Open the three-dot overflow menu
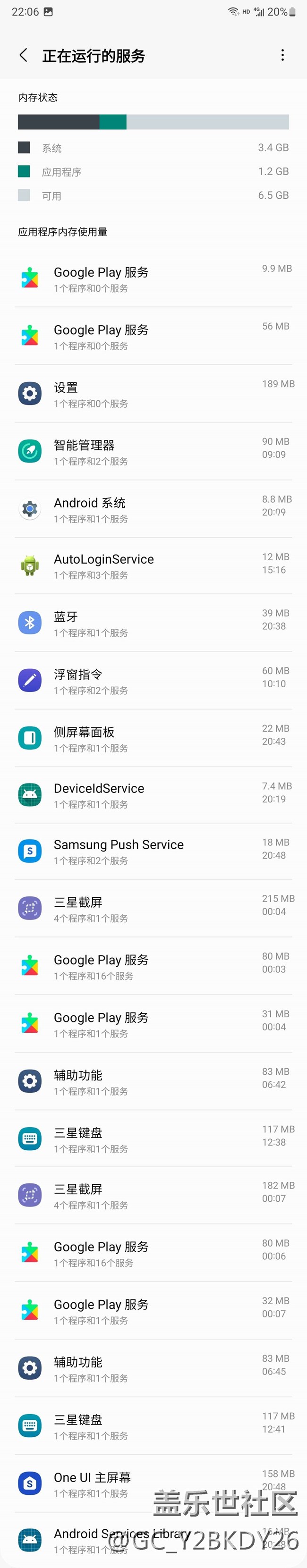Image resolution: width=307 pixels, height=1568 pixels. (282, 55)
